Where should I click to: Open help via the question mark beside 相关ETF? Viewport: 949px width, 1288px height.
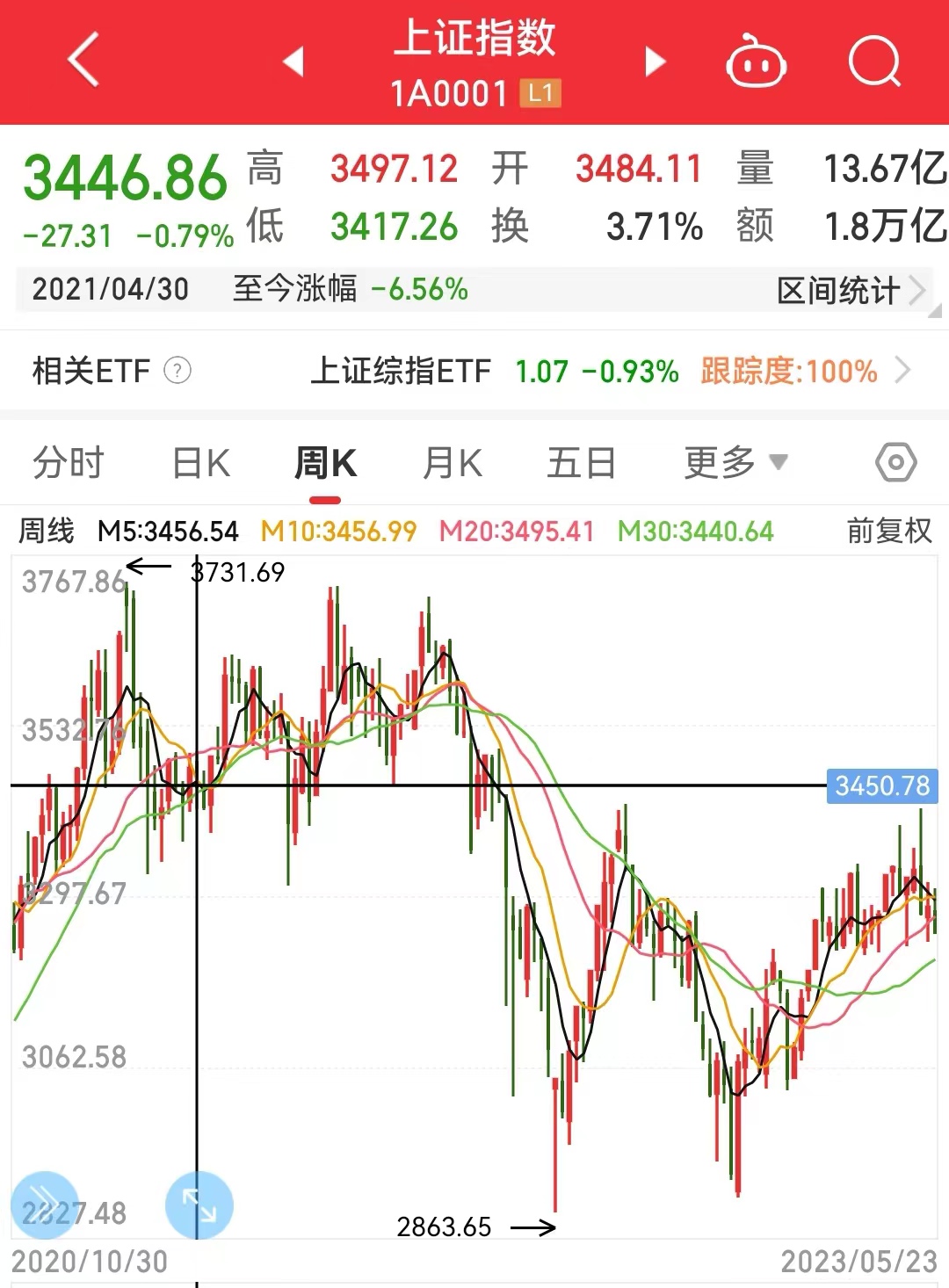[x=178, y=371]
